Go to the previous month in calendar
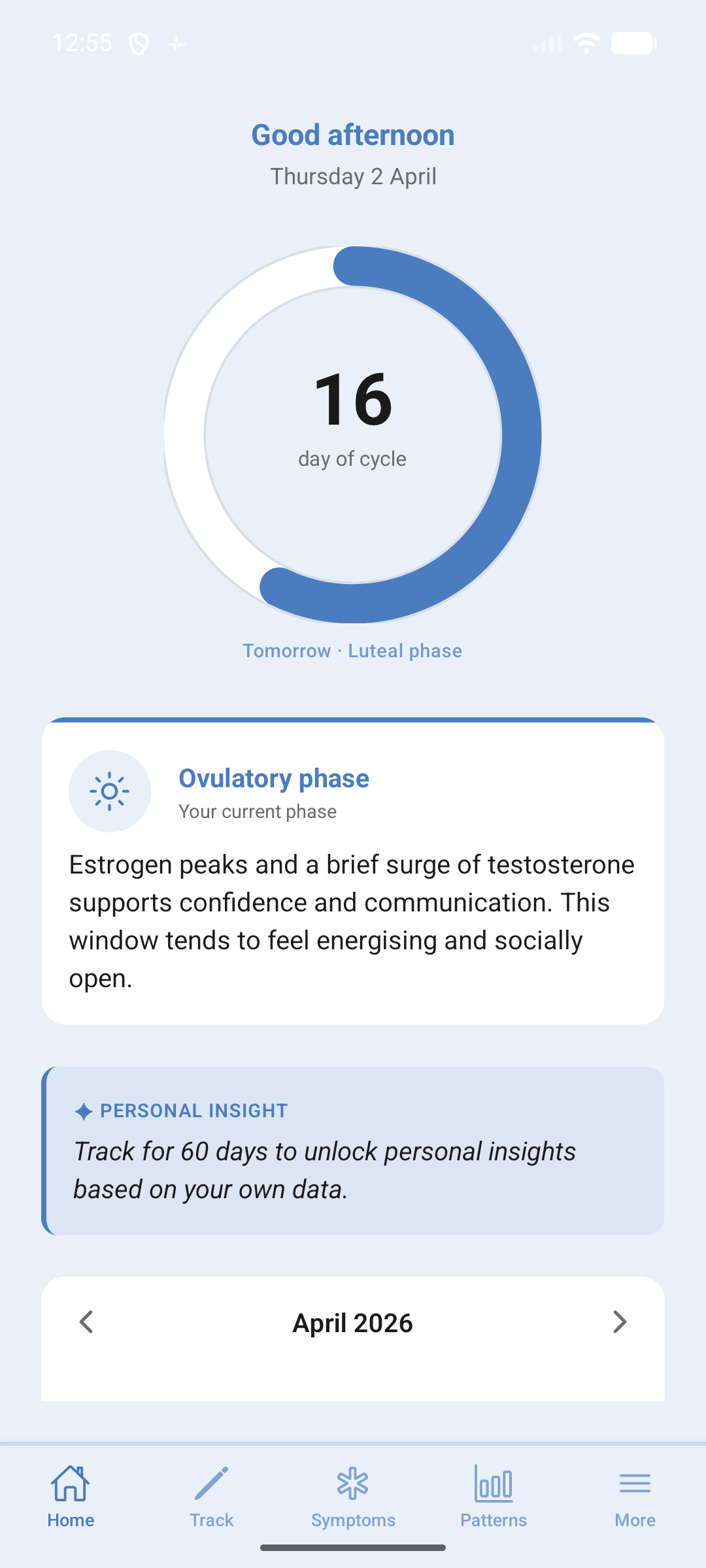This screenshot has width=706, height=1568. click(x=86, y=1322)
